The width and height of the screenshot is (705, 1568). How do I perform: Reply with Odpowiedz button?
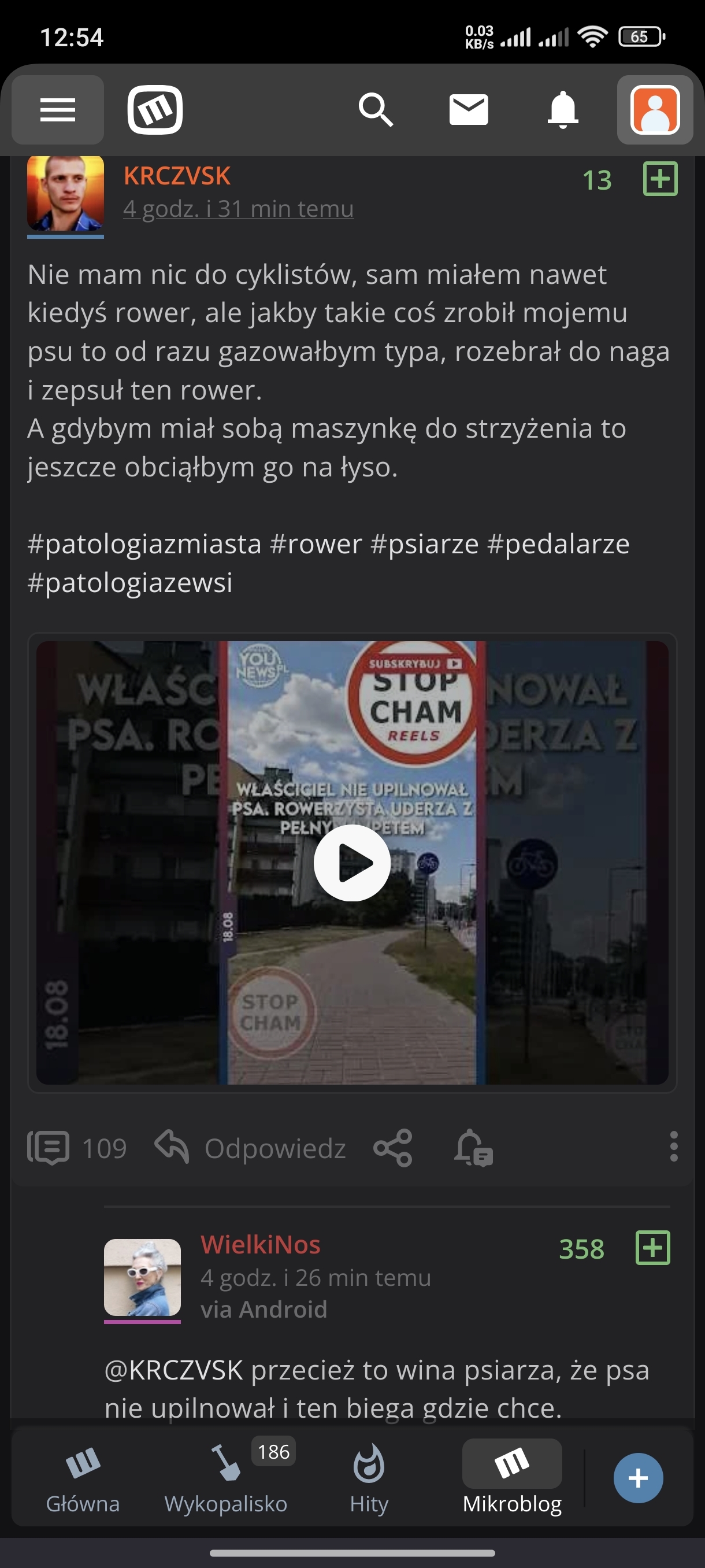pyautogui.click(x=251, y=1149)
